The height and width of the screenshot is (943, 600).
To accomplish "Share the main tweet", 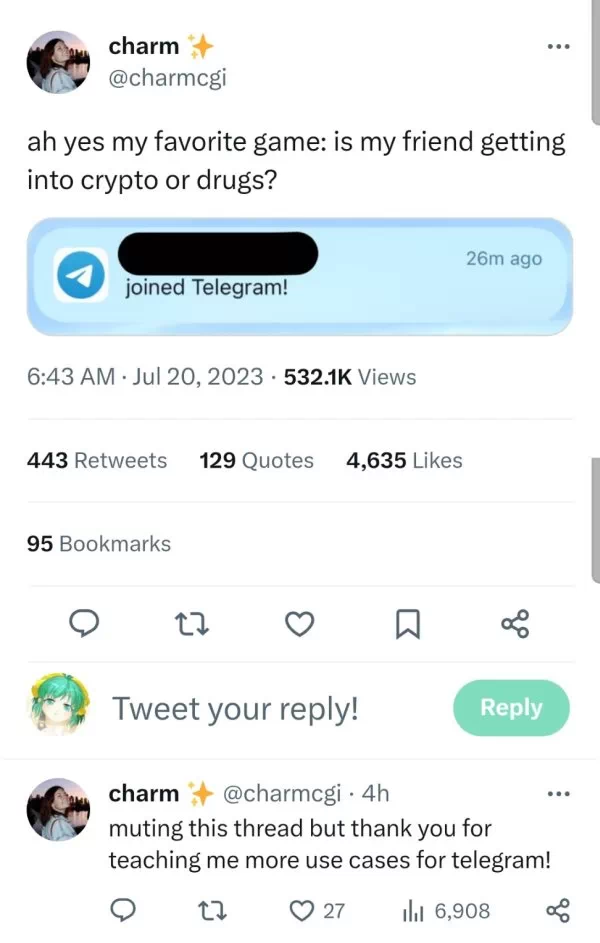I will coord(514,625).
